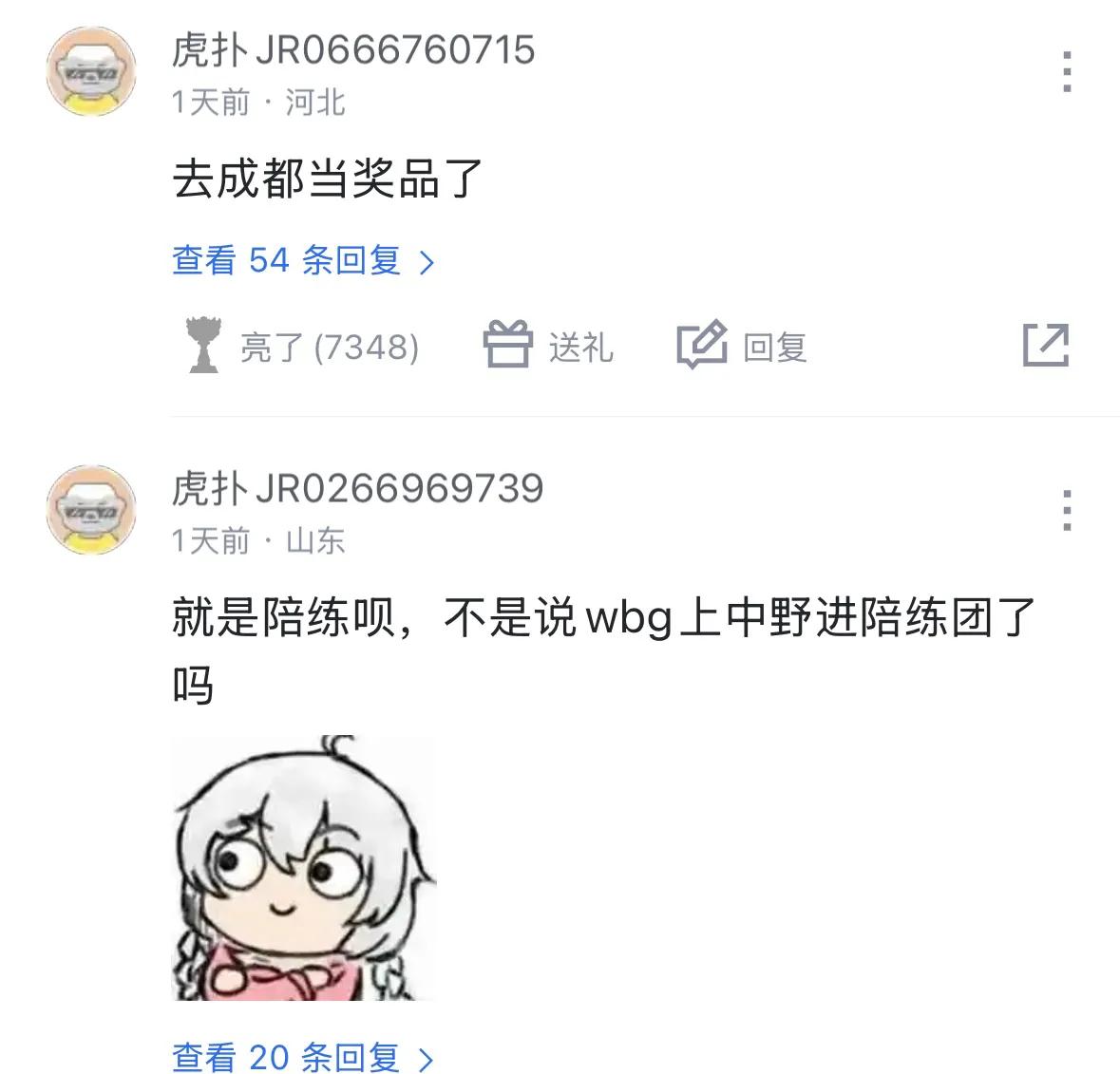Open profile via username 虎扑JR0666760715
The width and height of the screenshot is (1120, 1074).
point(352,50)
